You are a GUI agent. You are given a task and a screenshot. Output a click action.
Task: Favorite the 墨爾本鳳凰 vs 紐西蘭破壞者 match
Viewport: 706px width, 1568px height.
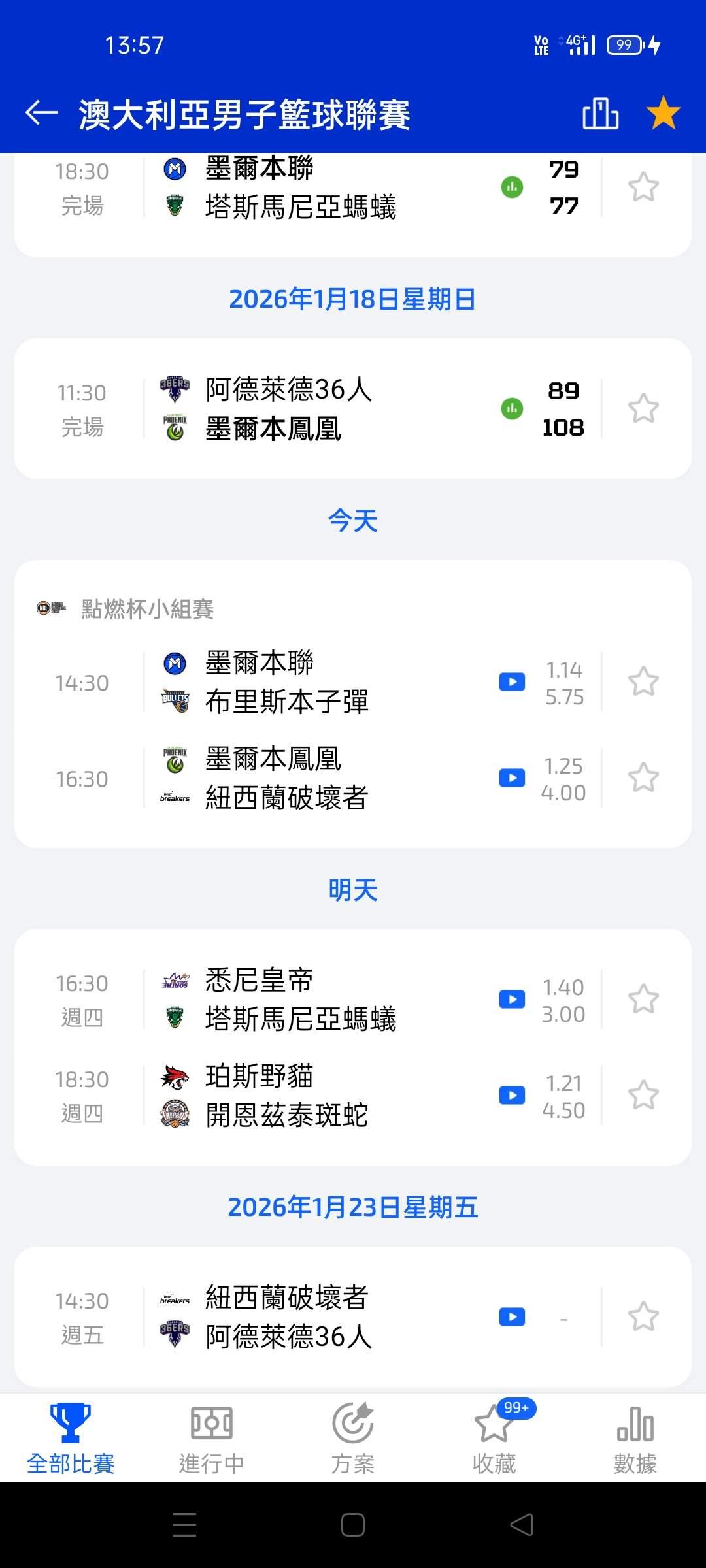coord(643,778)
